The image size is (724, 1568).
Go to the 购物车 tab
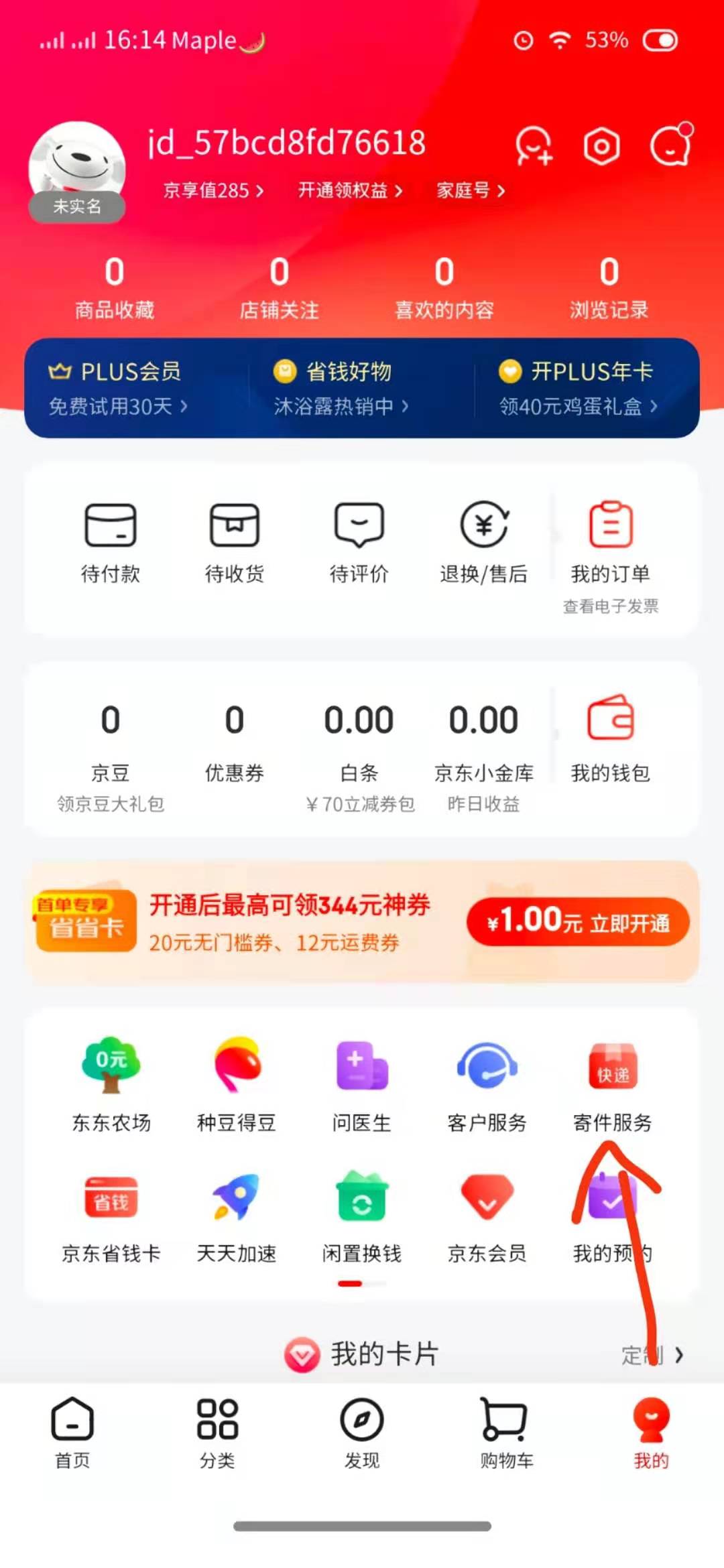pos(506,1431)
